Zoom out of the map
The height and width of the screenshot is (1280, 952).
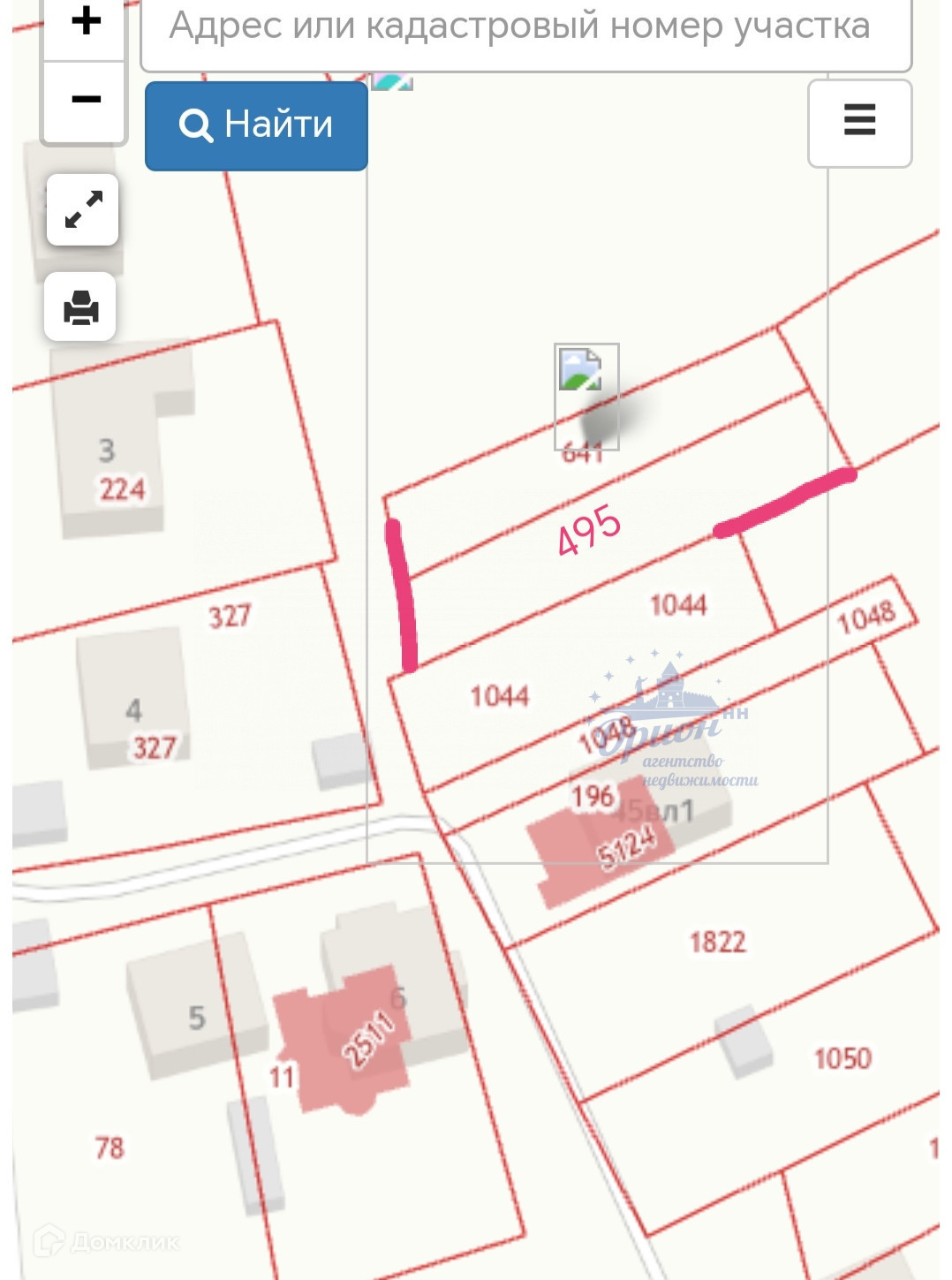pos(86,100)
